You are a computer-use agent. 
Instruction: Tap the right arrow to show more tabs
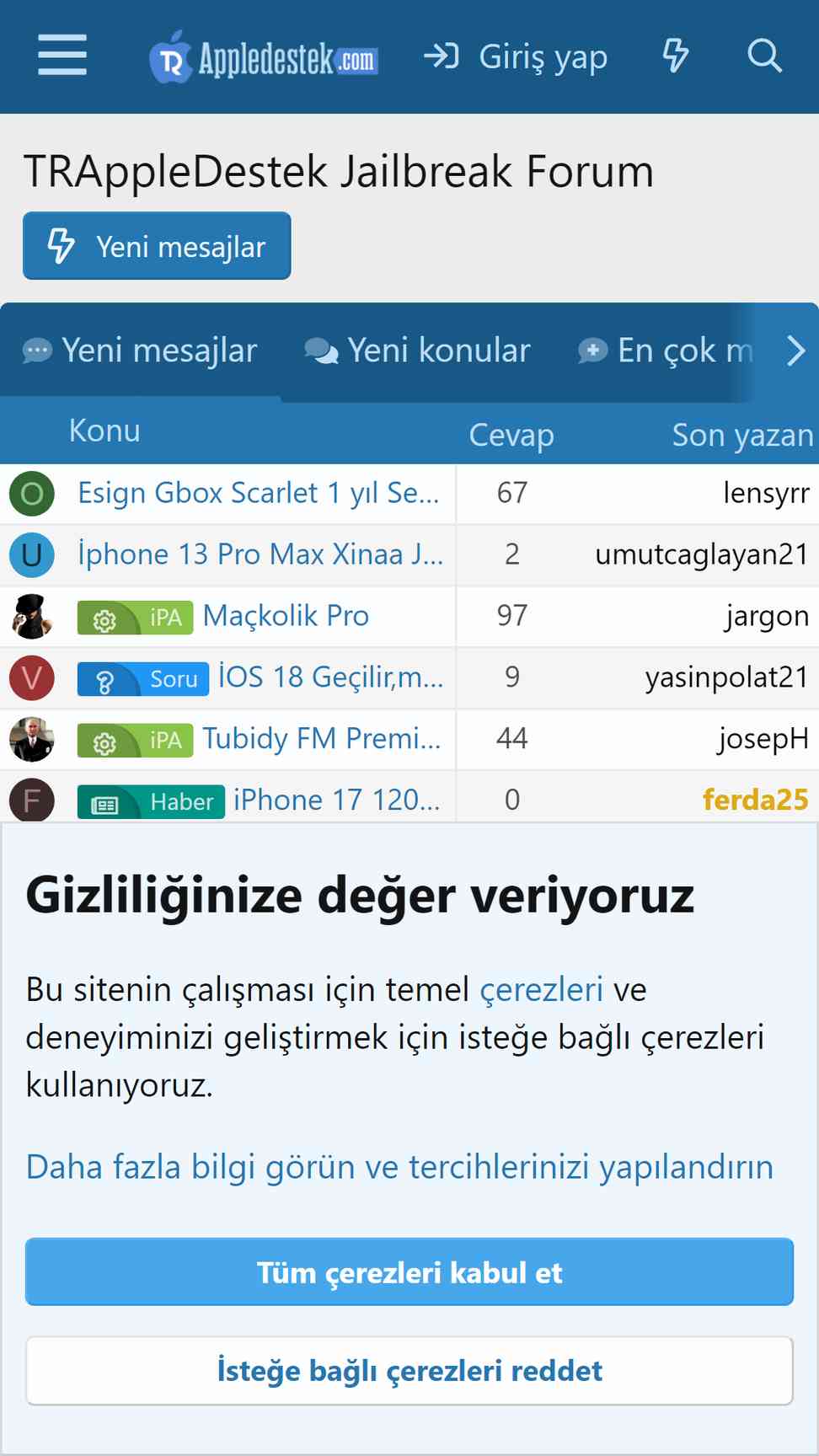tap(795, 351)
